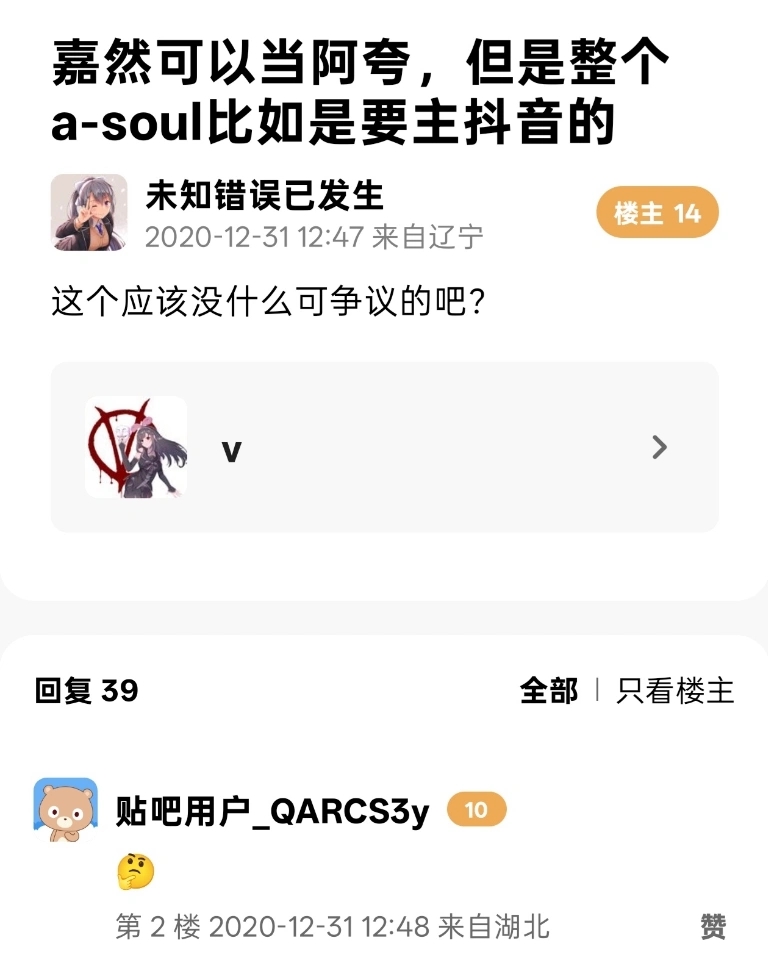The image size is (768, 960).
Task: Show only 只看楼主 replies
Action: tap(675, 691)
